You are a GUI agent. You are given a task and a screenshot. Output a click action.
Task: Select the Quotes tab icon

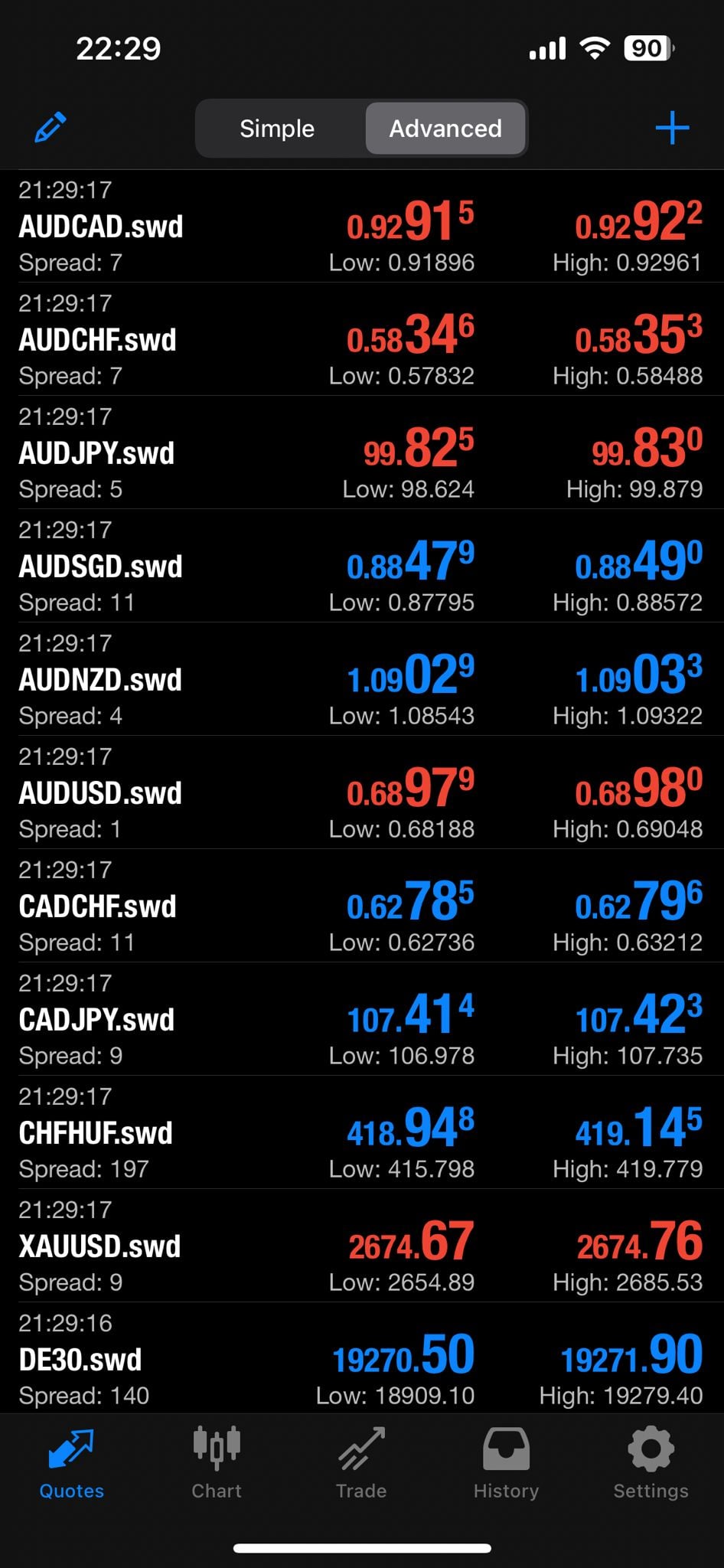pyautogui.click(x=70, y=1455)
